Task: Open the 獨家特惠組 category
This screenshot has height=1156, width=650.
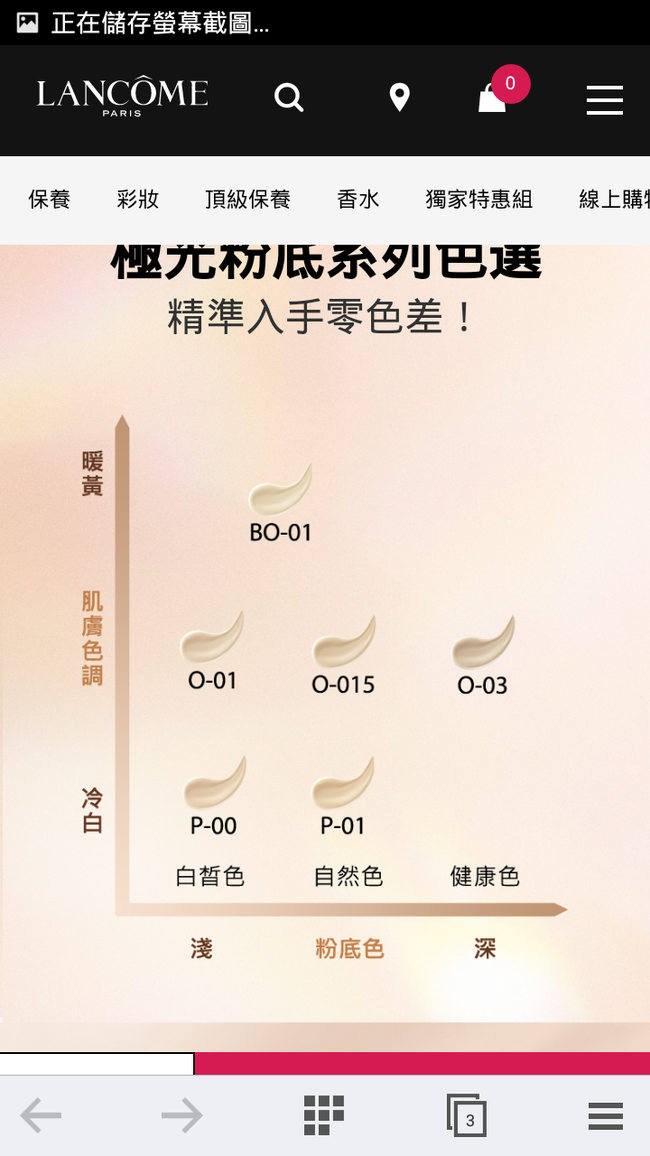Action: tap(479, 200)
